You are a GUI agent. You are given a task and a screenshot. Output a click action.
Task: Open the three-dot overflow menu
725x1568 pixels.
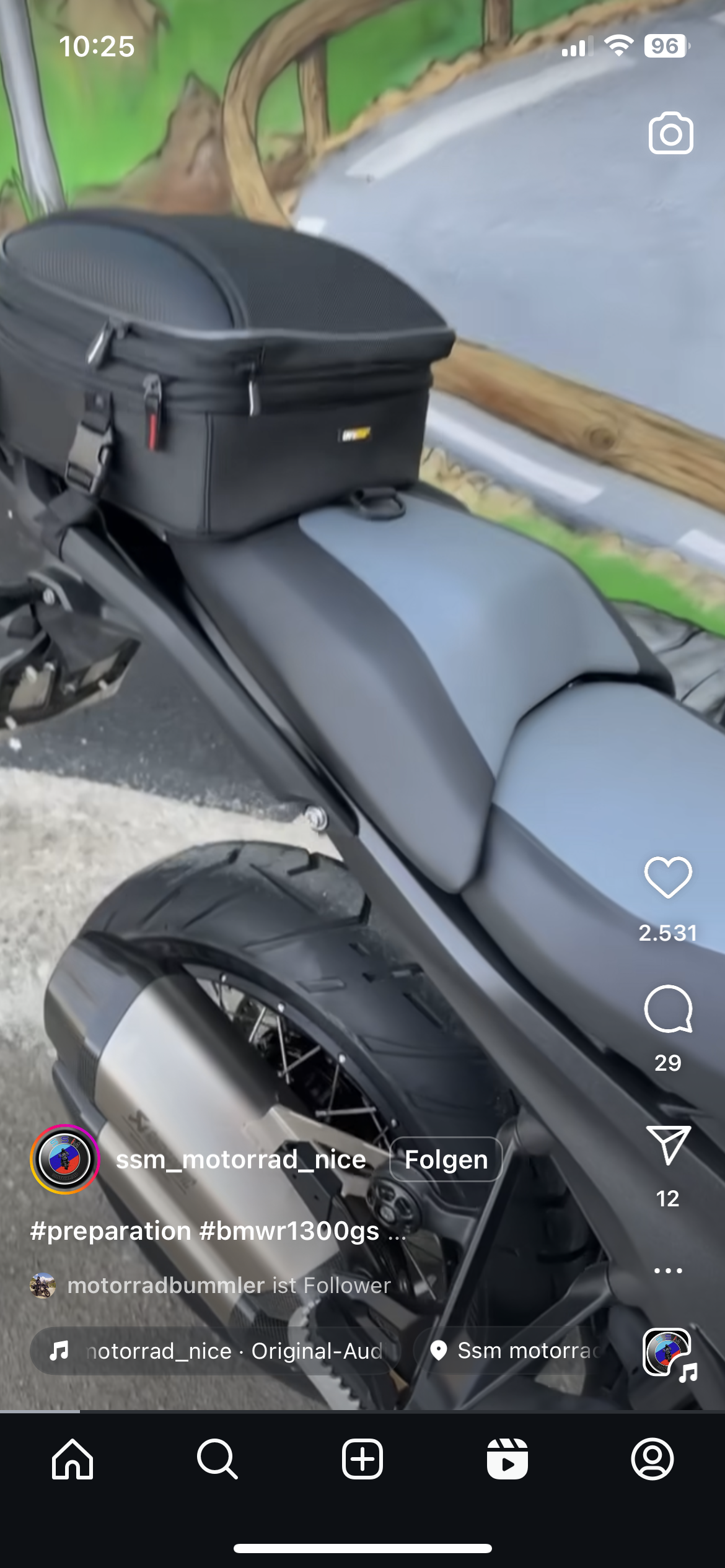click(x=668, y=1271)
